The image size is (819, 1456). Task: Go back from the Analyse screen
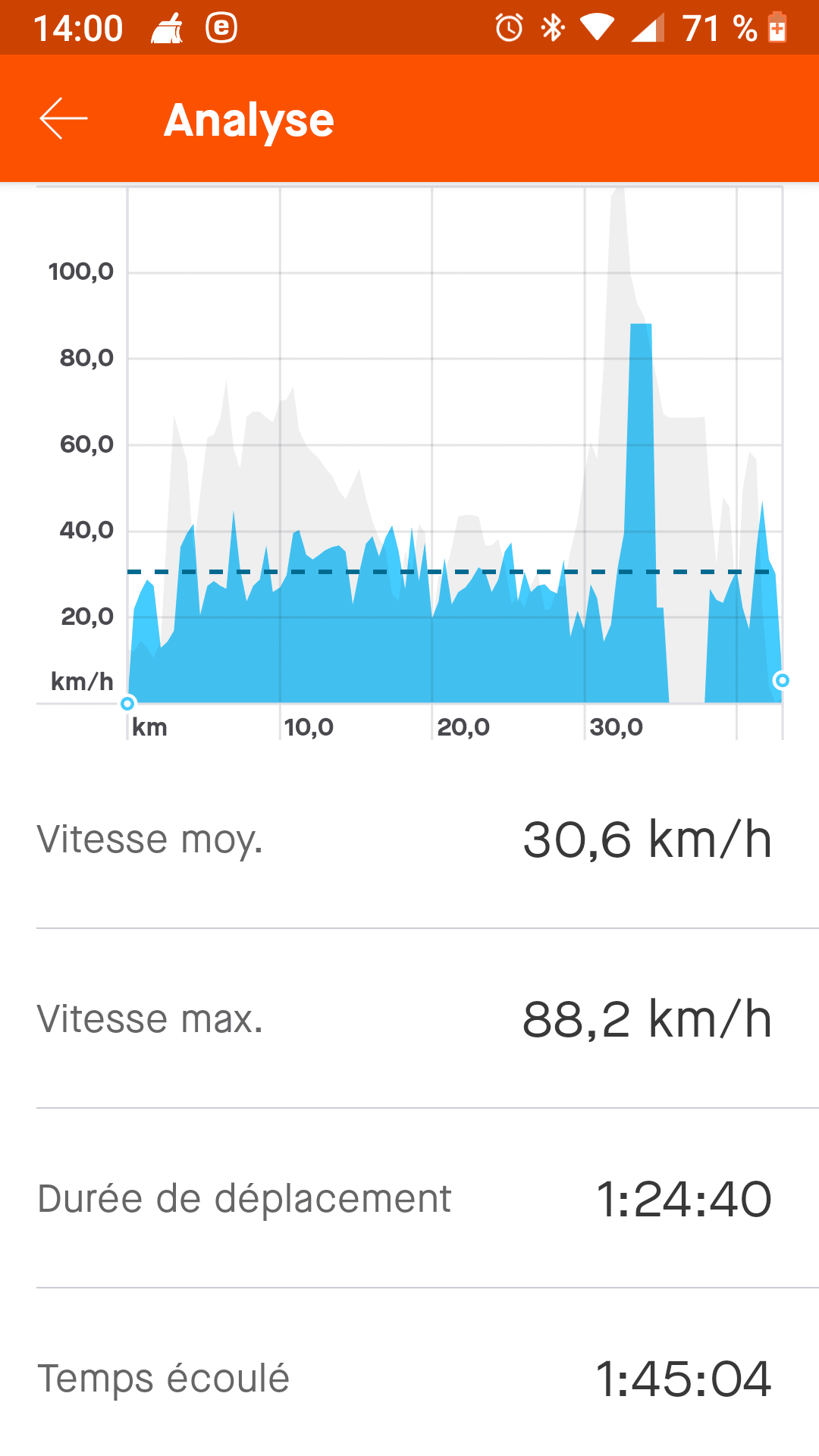pyautogui.click(x=64, y=119)
